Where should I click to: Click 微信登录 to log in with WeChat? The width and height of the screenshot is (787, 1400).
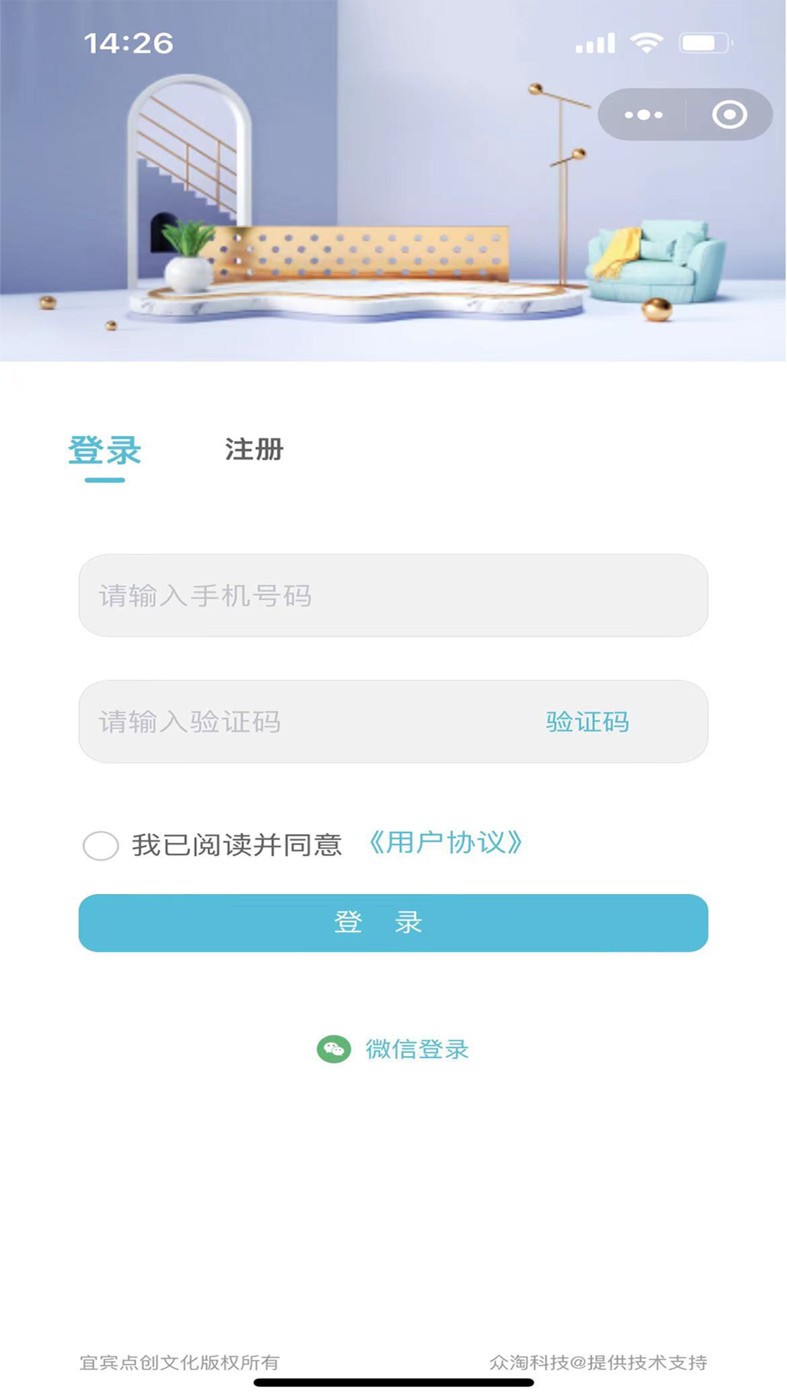416,1048
